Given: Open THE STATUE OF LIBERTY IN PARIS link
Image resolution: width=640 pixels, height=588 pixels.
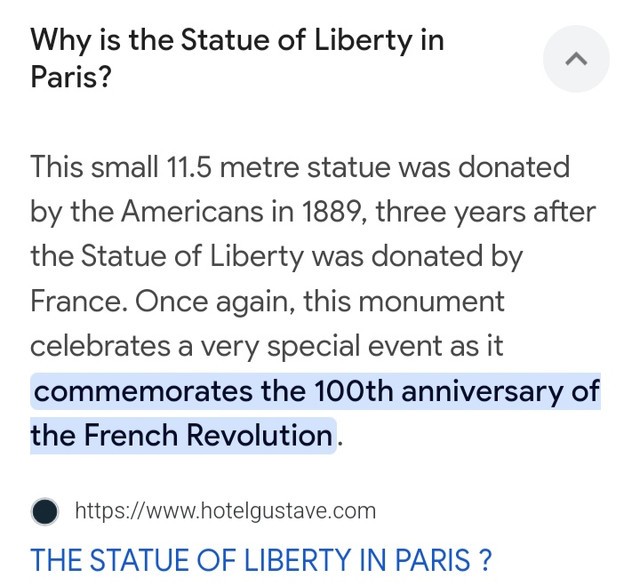Looking at the screenshot, I should (x=261, y=559).
